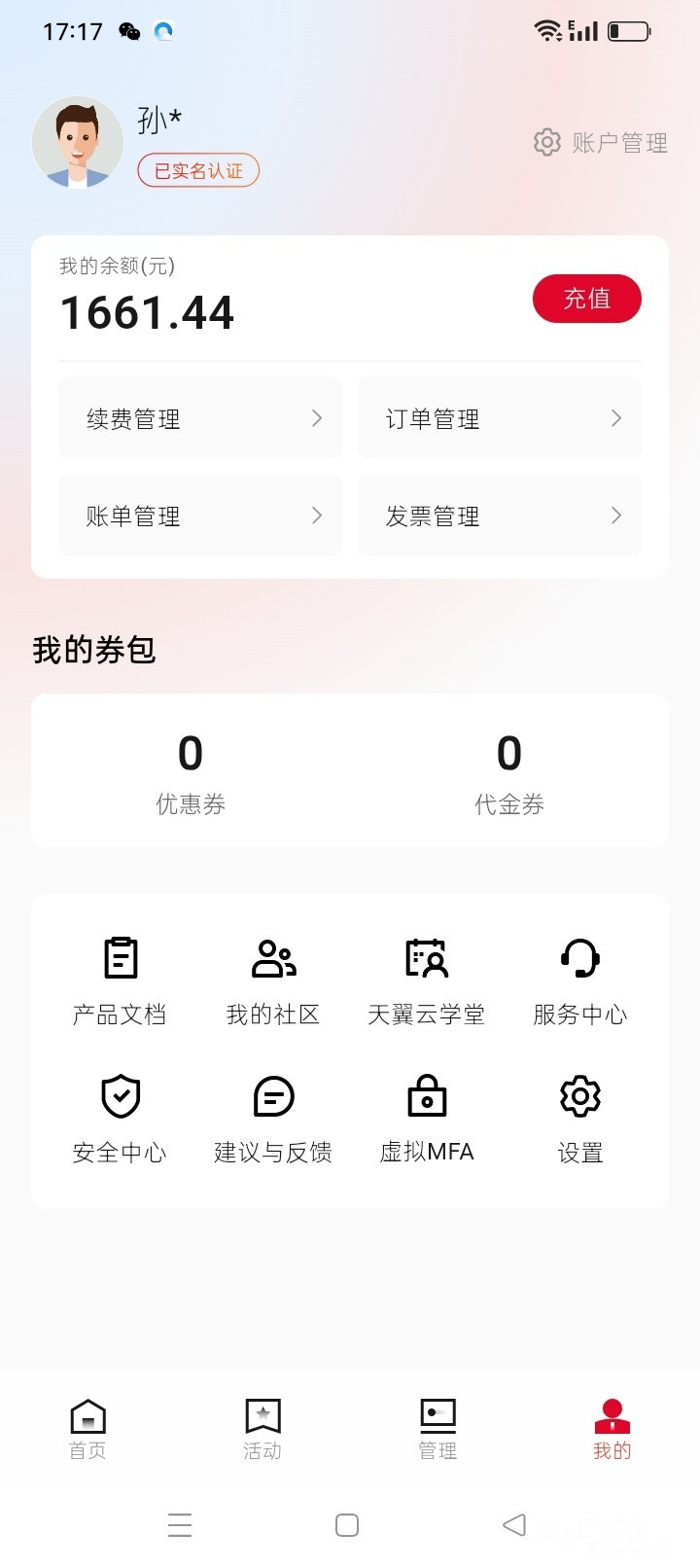This screenshot has height=1568, width=700.
Task: Switch to the 首页 home tab
Action: click(87, 1428)
